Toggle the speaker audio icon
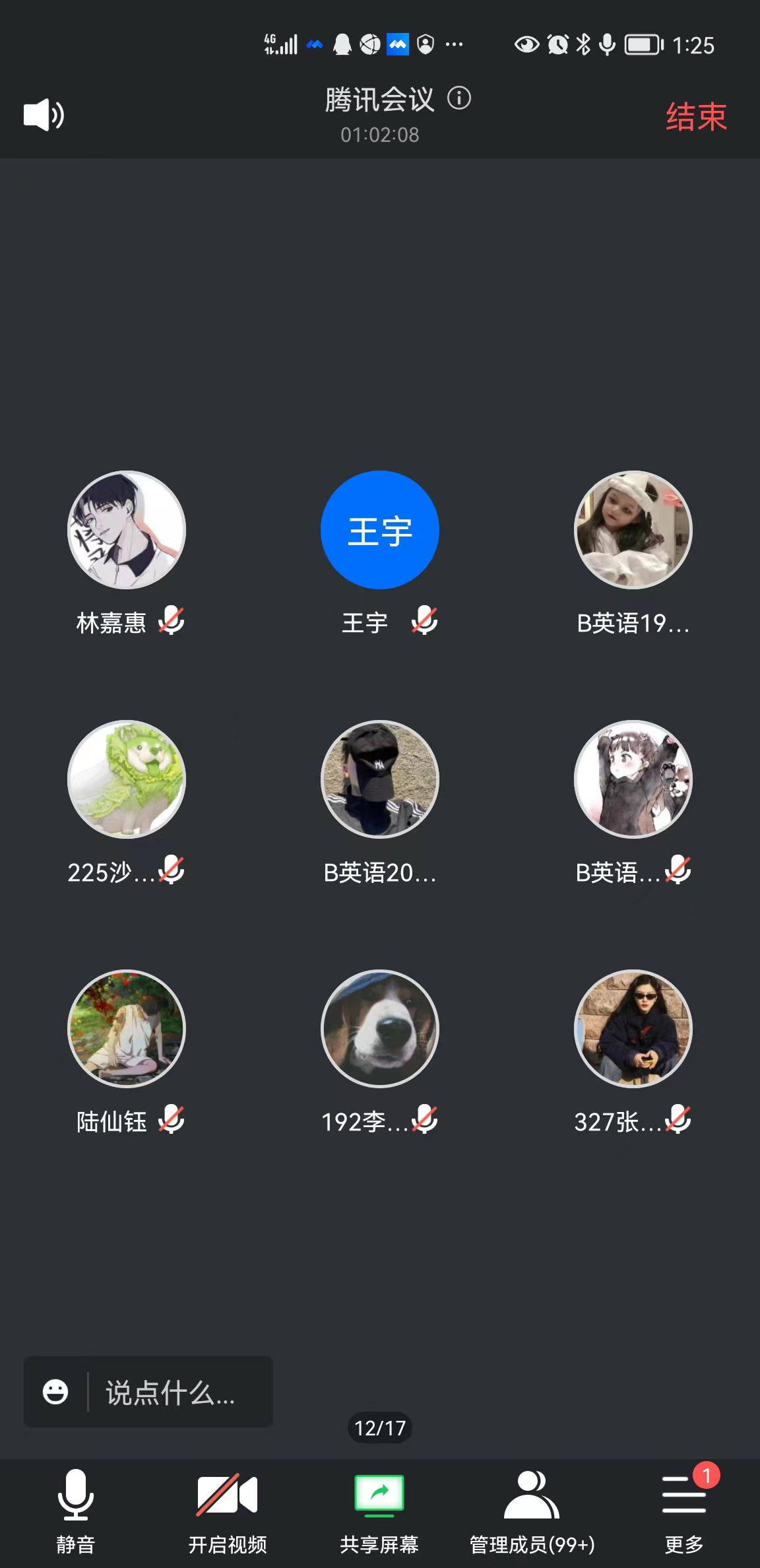This screenshot has width=760, height=1568. pos(44,115)
